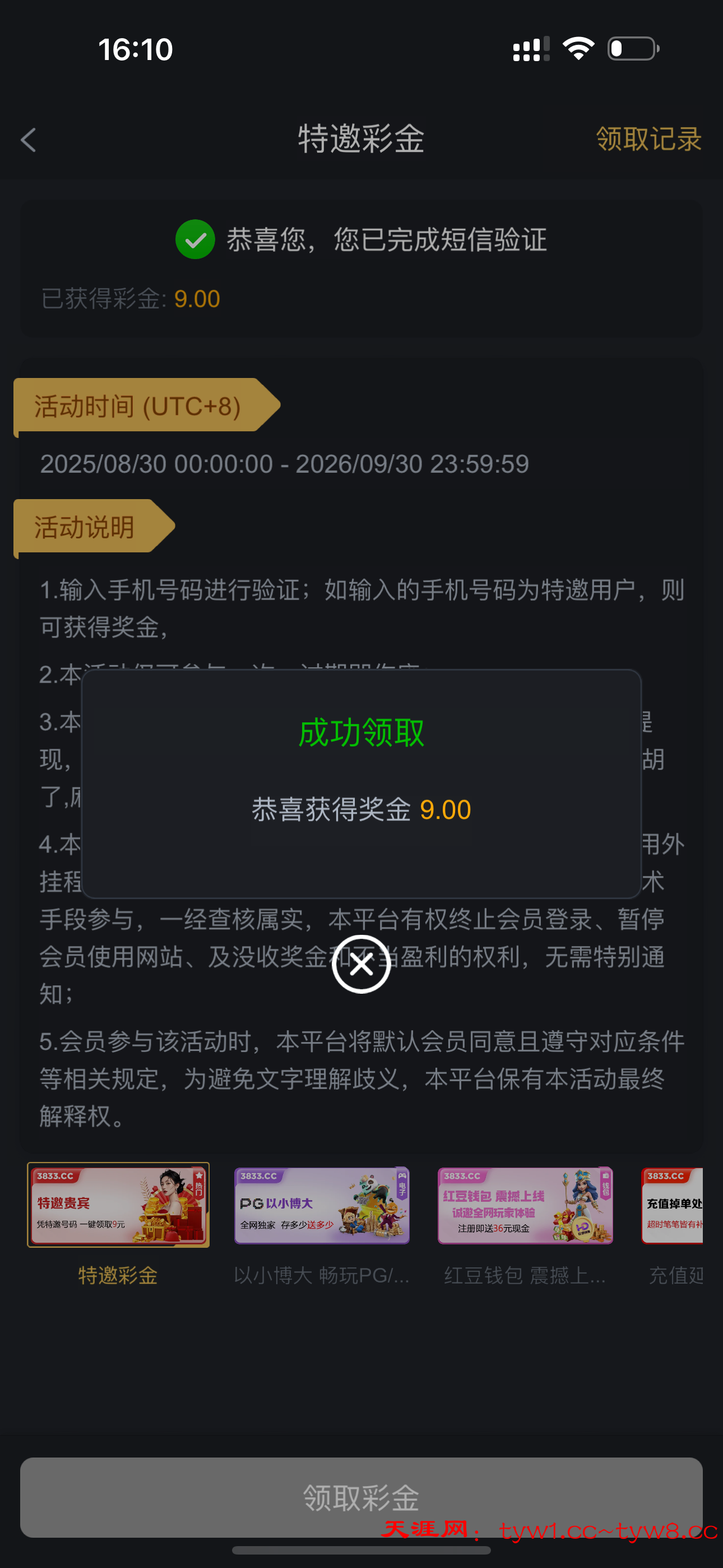The width and height of the screenshot is (723, 1568).
Task: Go back using the header arrow
Action: point(29,140)
